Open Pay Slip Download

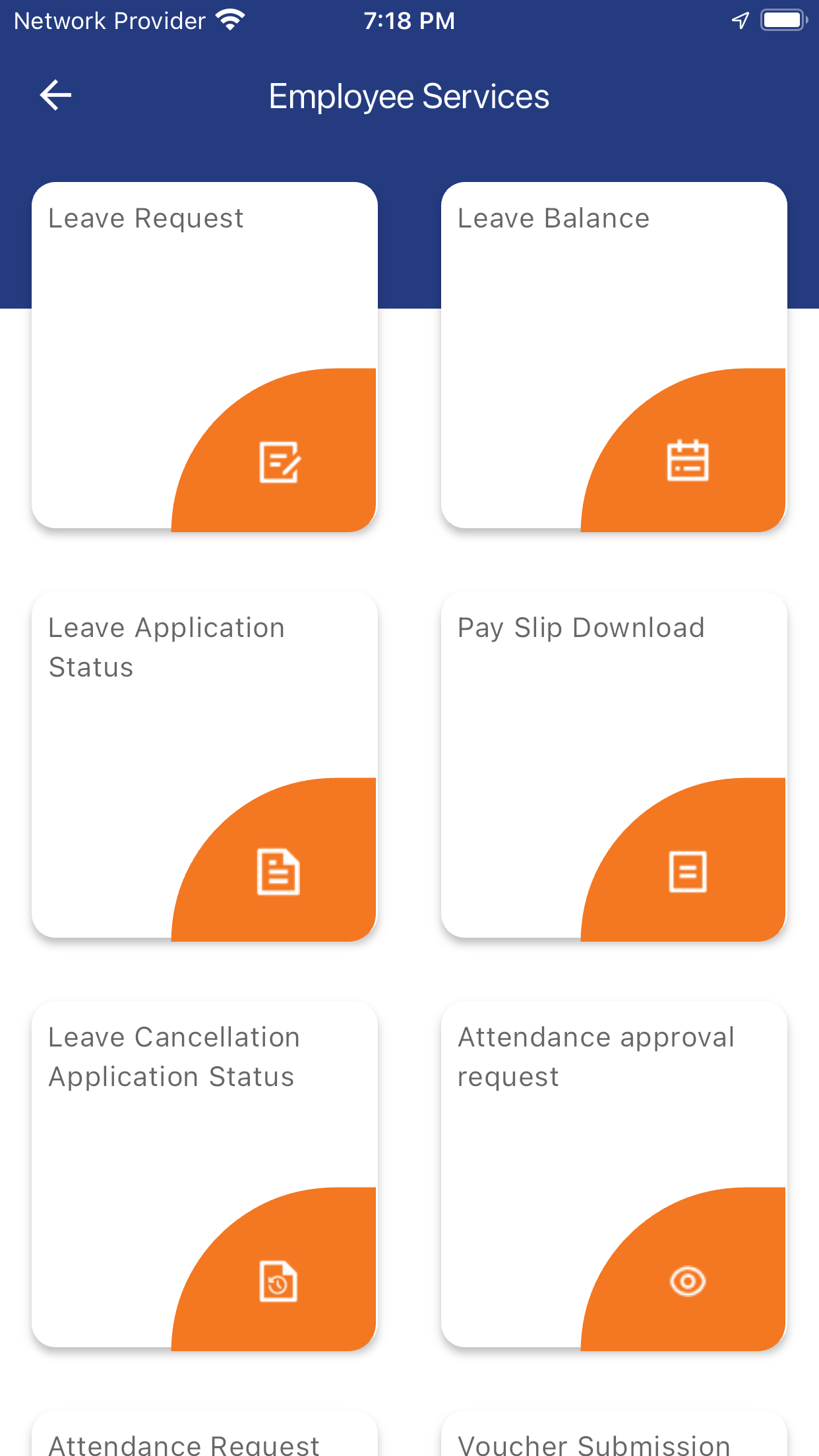(613, 765)
